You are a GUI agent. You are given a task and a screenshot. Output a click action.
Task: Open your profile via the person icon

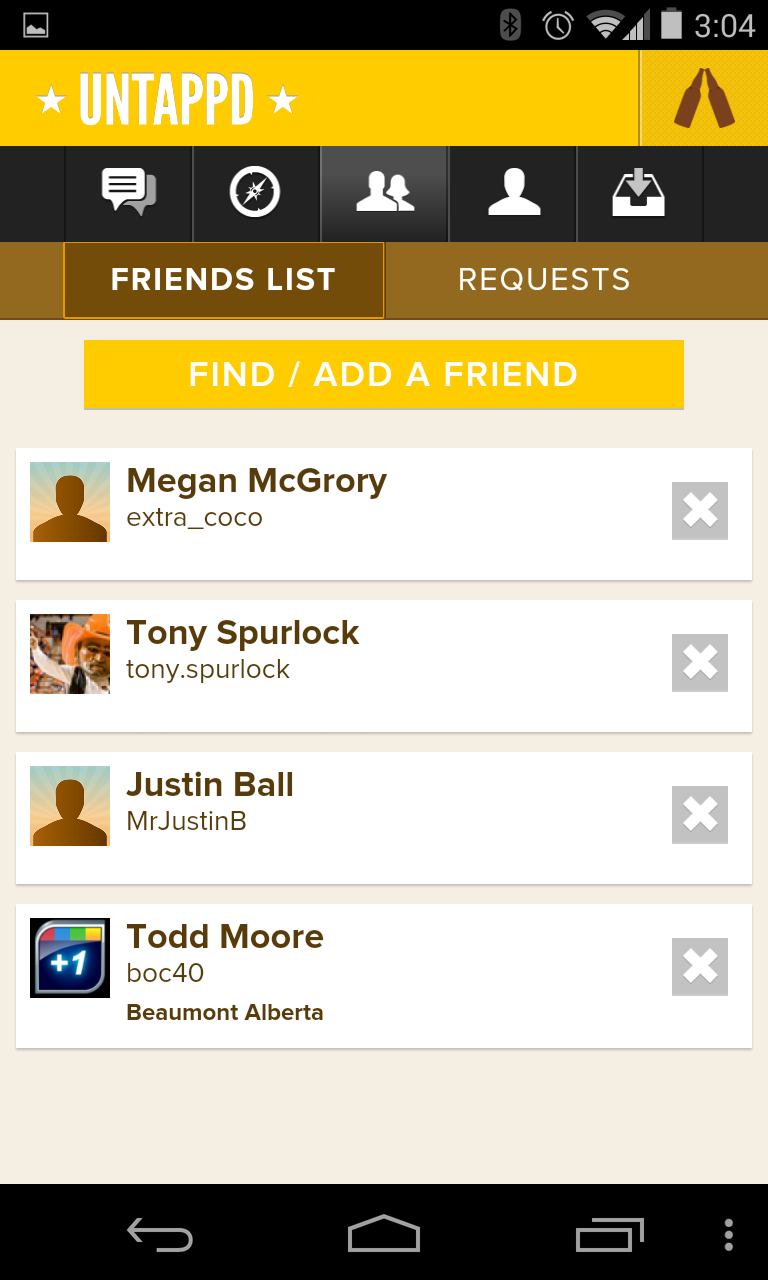click(512, 193)
